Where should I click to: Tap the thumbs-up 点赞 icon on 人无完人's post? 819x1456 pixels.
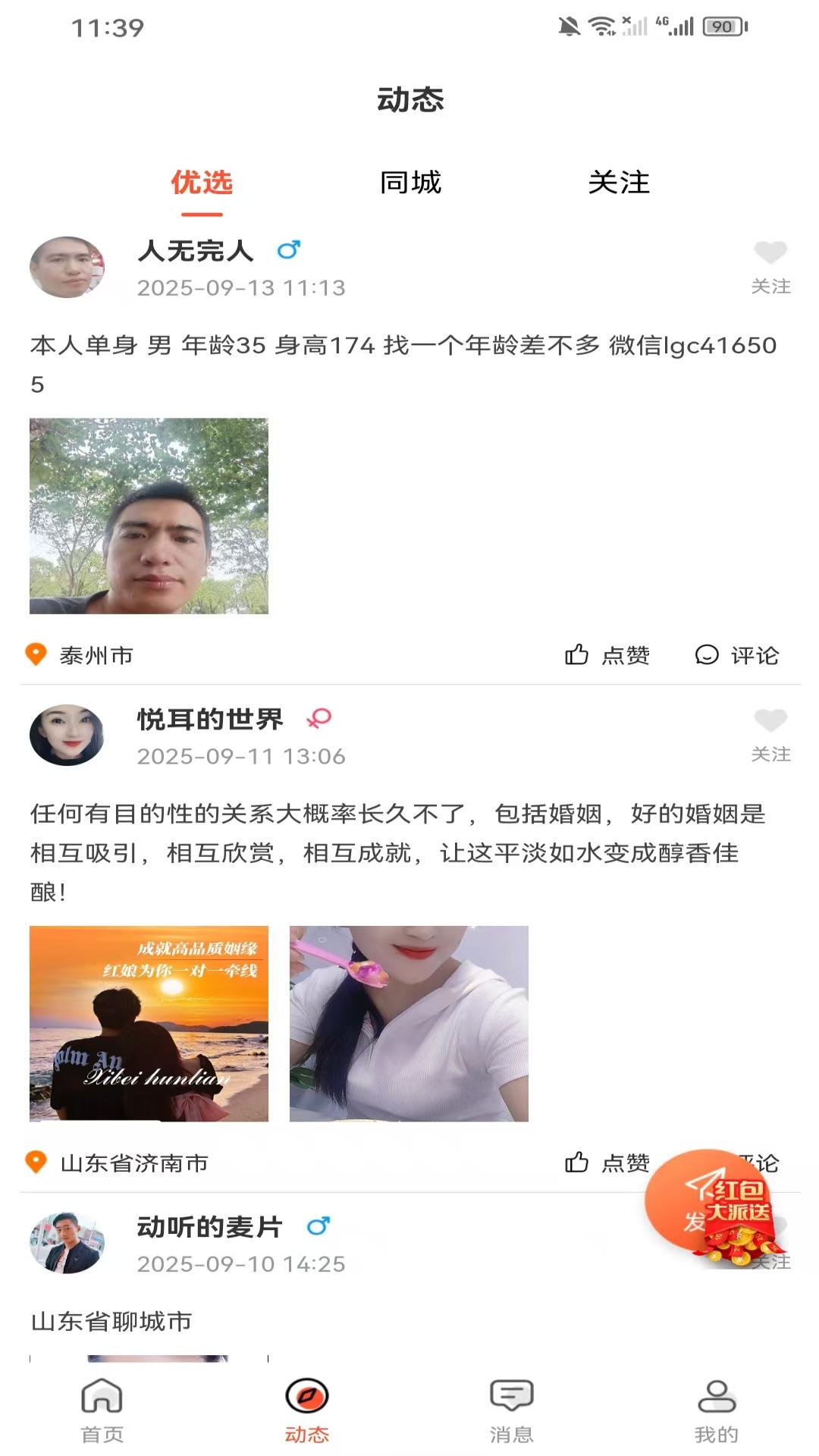(579, 655)
